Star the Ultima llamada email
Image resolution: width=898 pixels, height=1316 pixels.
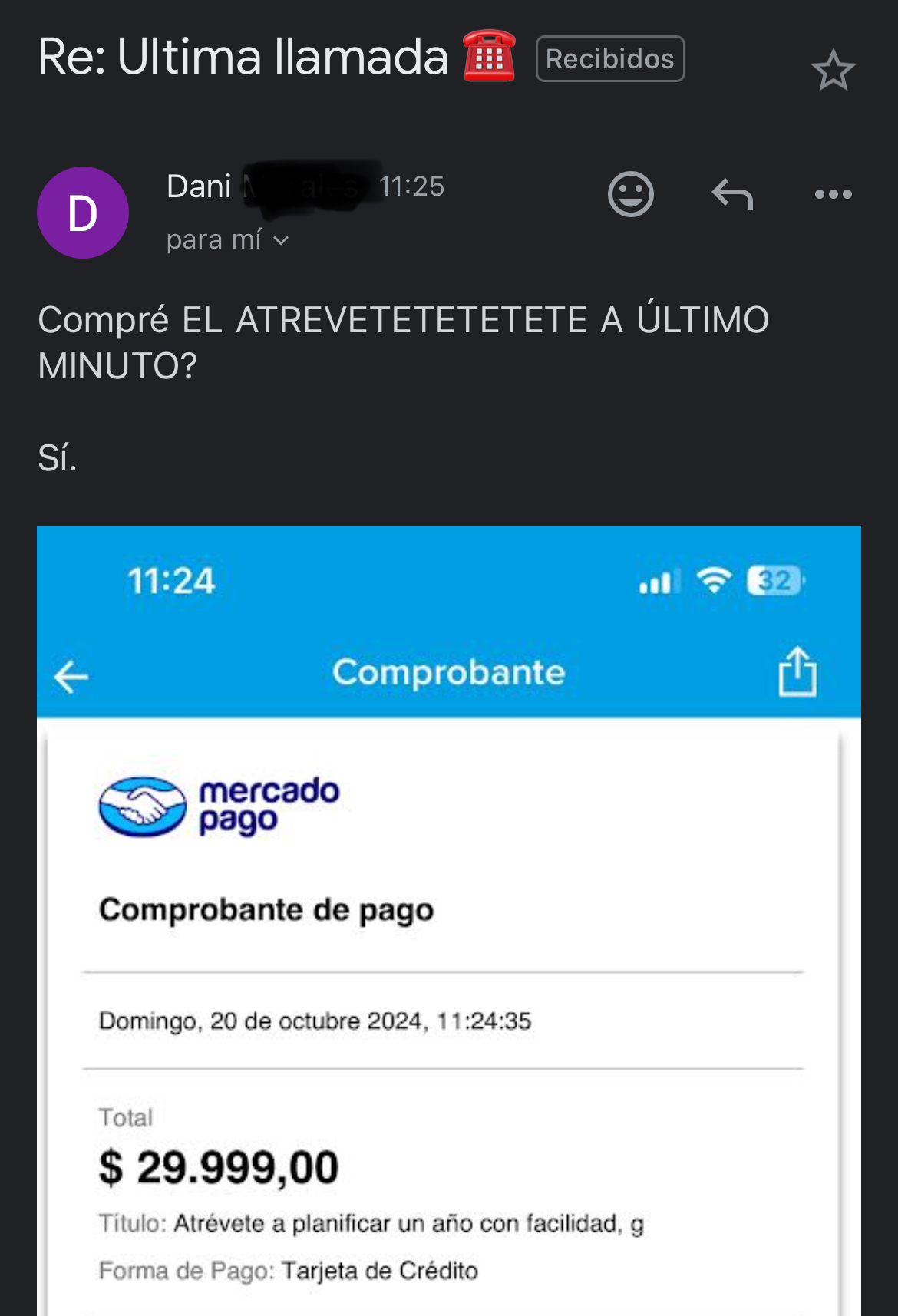click(x=833, y=71)
